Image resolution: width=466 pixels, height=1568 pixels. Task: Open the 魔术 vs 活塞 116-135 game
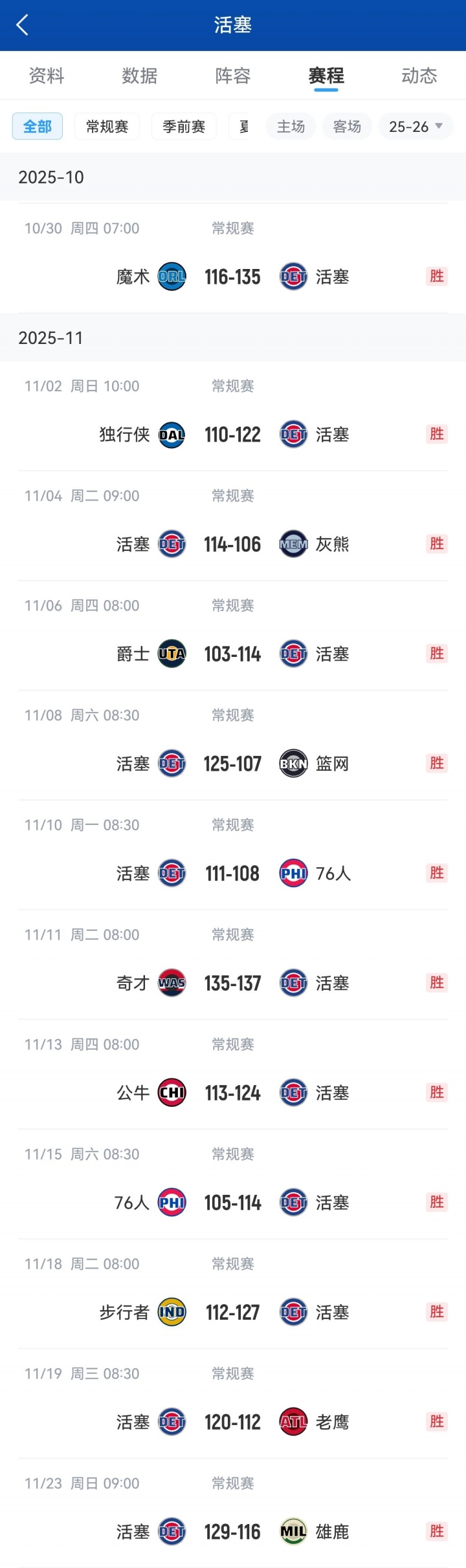[x=233, y=277]
